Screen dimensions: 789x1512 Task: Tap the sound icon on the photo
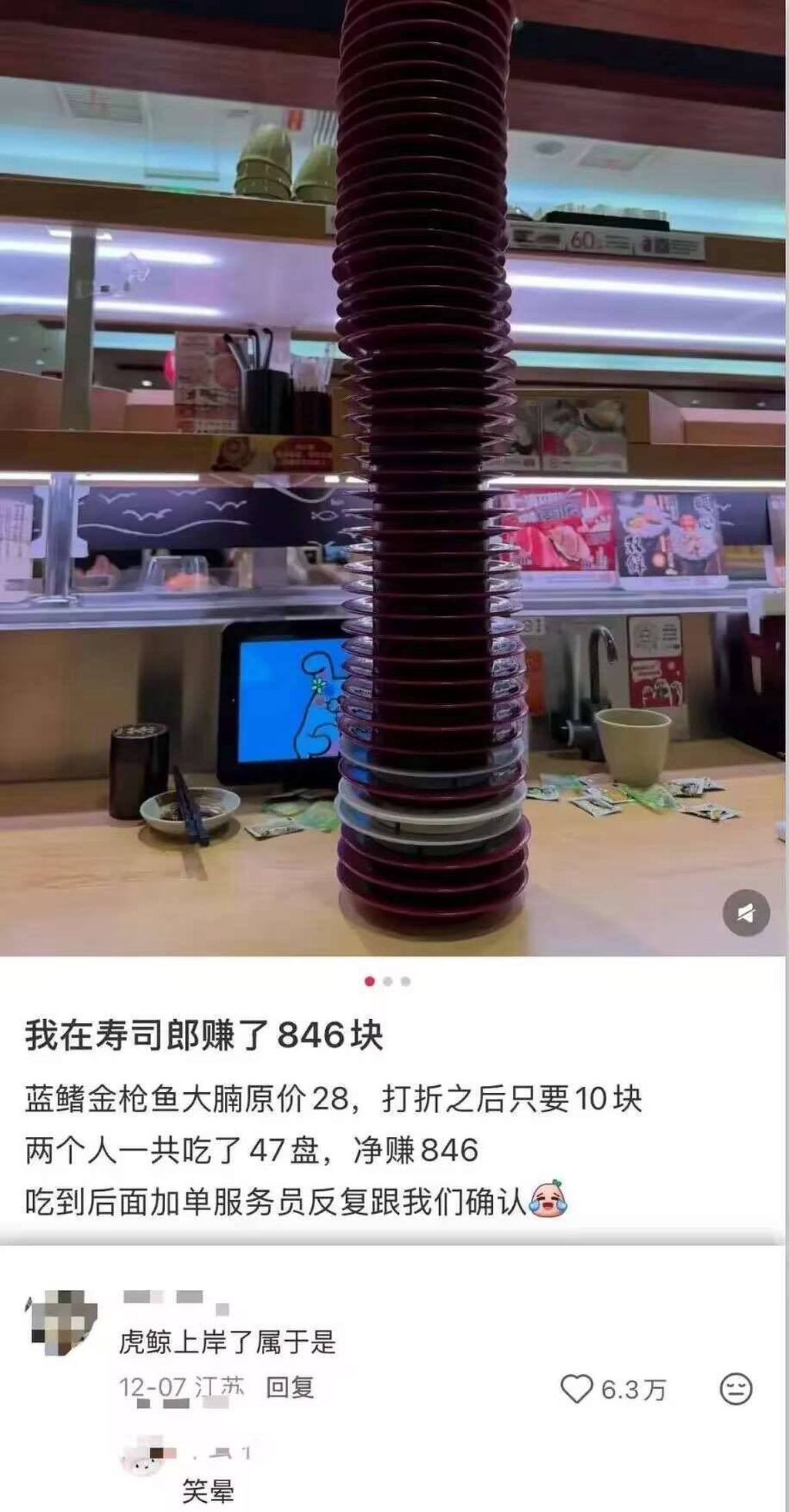746,913
